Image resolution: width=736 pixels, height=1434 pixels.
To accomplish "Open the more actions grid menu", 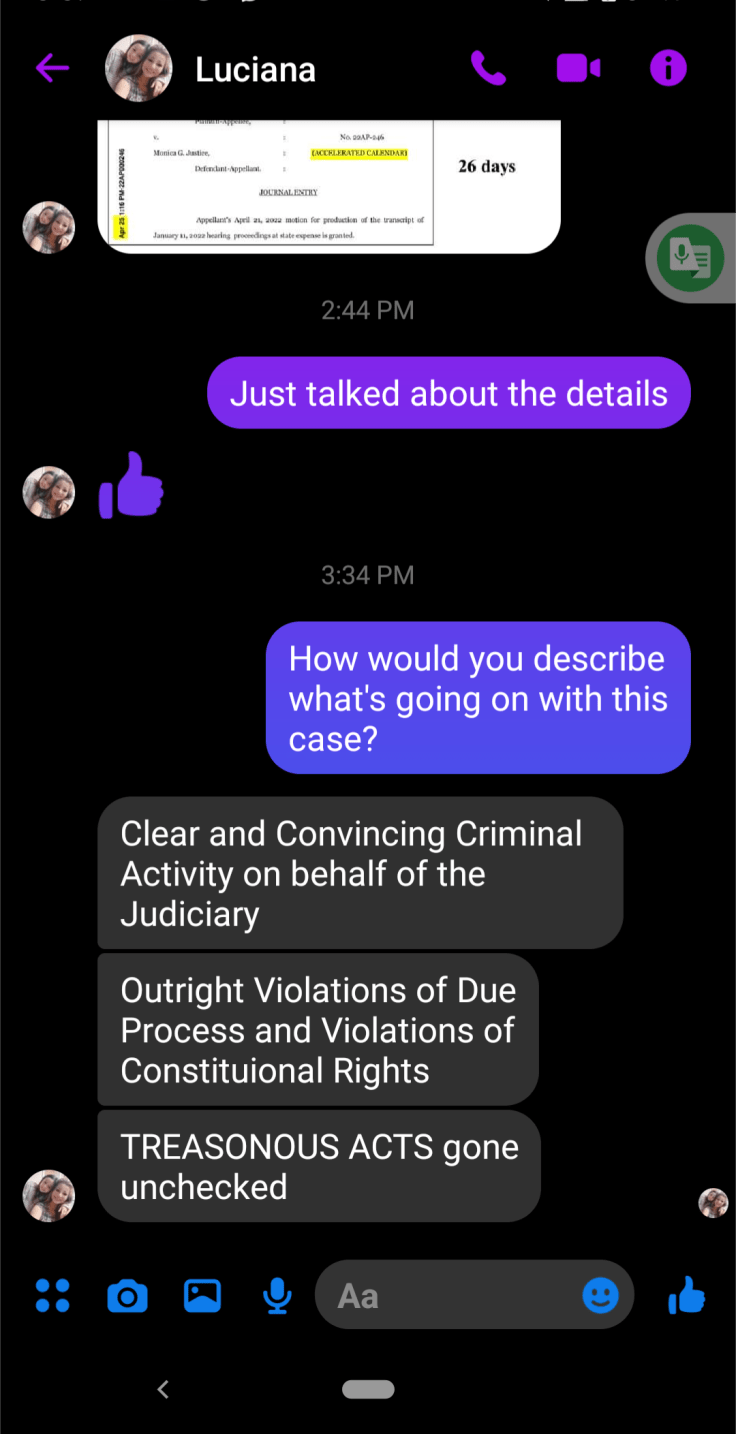I will pos(52,1296).
